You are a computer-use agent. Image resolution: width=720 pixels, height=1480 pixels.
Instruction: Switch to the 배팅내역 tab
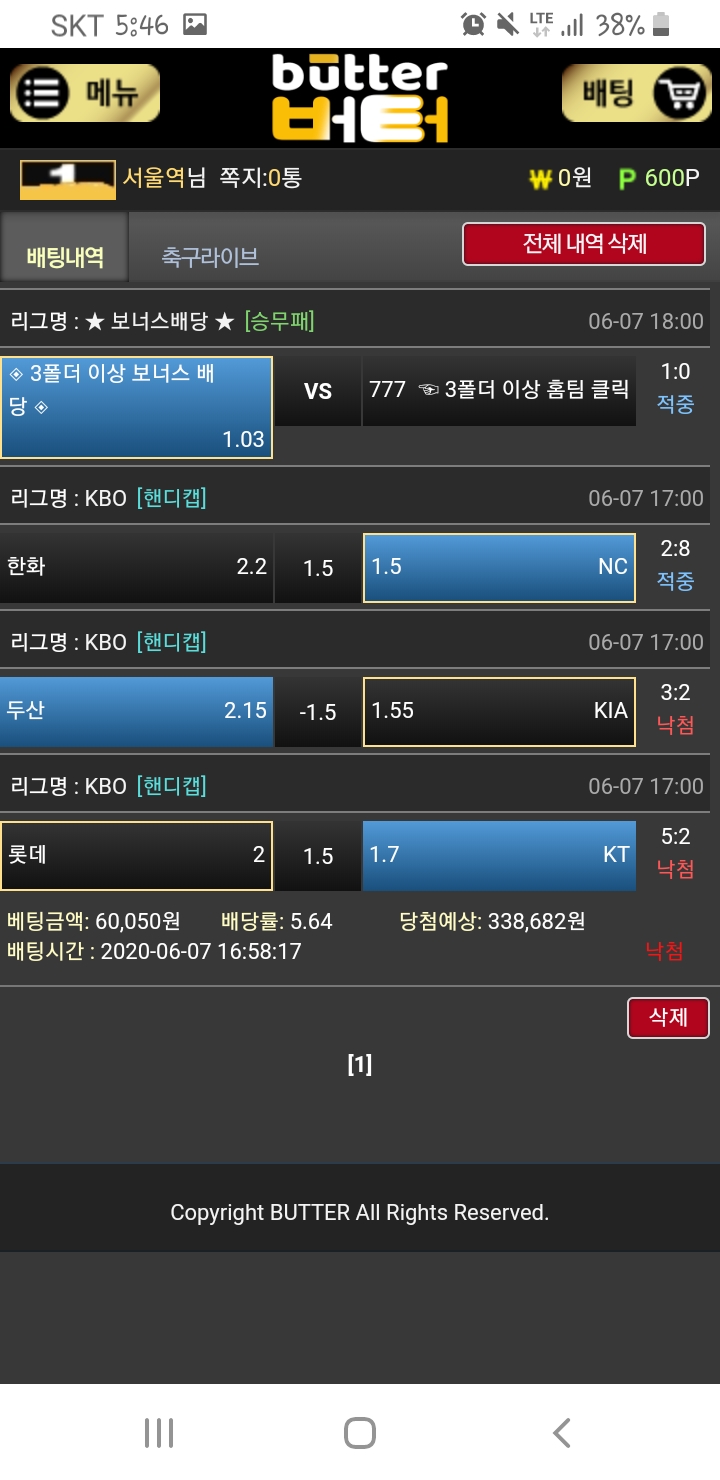65,257
